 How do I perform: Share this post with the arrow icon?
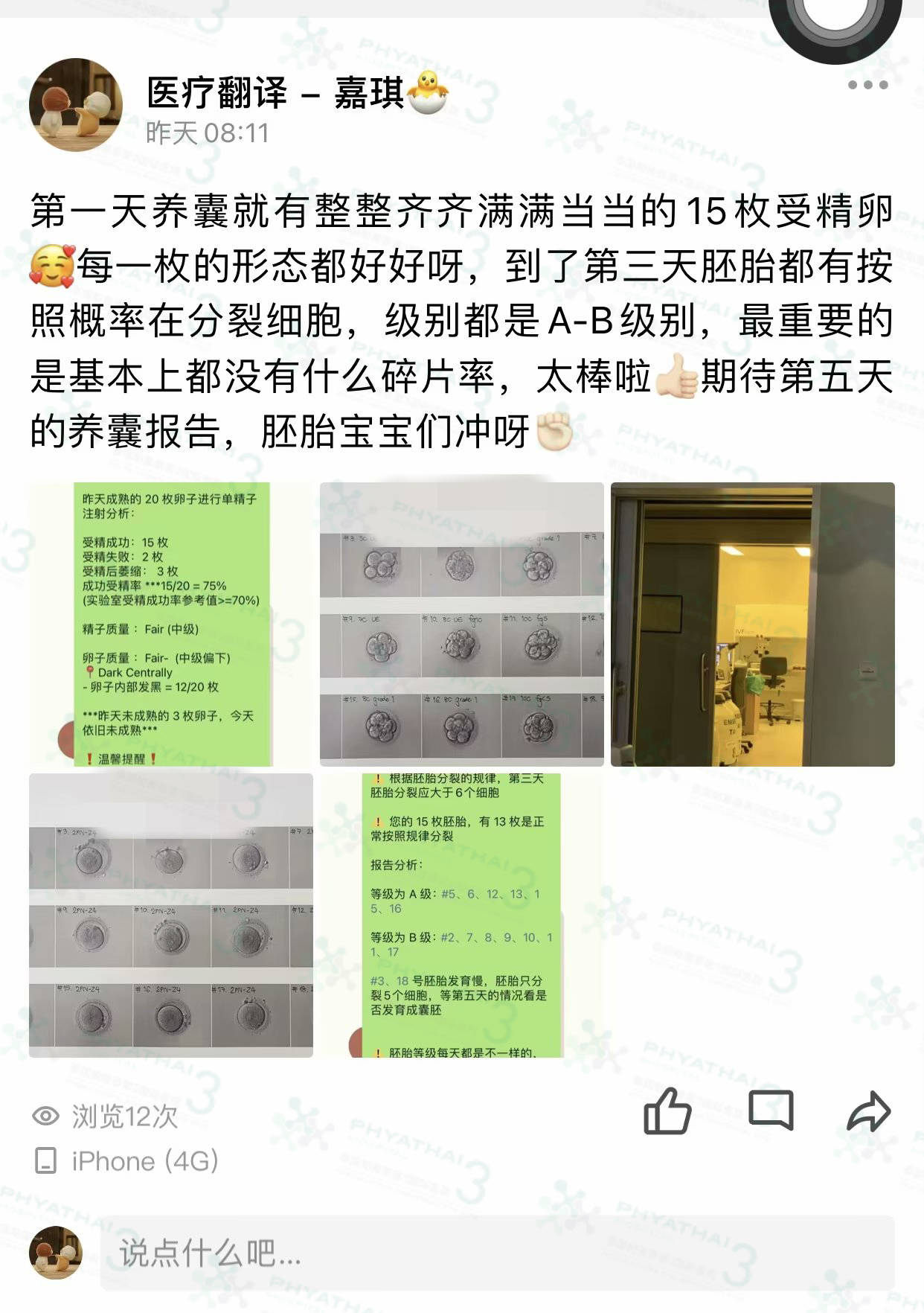[868, 1112]
